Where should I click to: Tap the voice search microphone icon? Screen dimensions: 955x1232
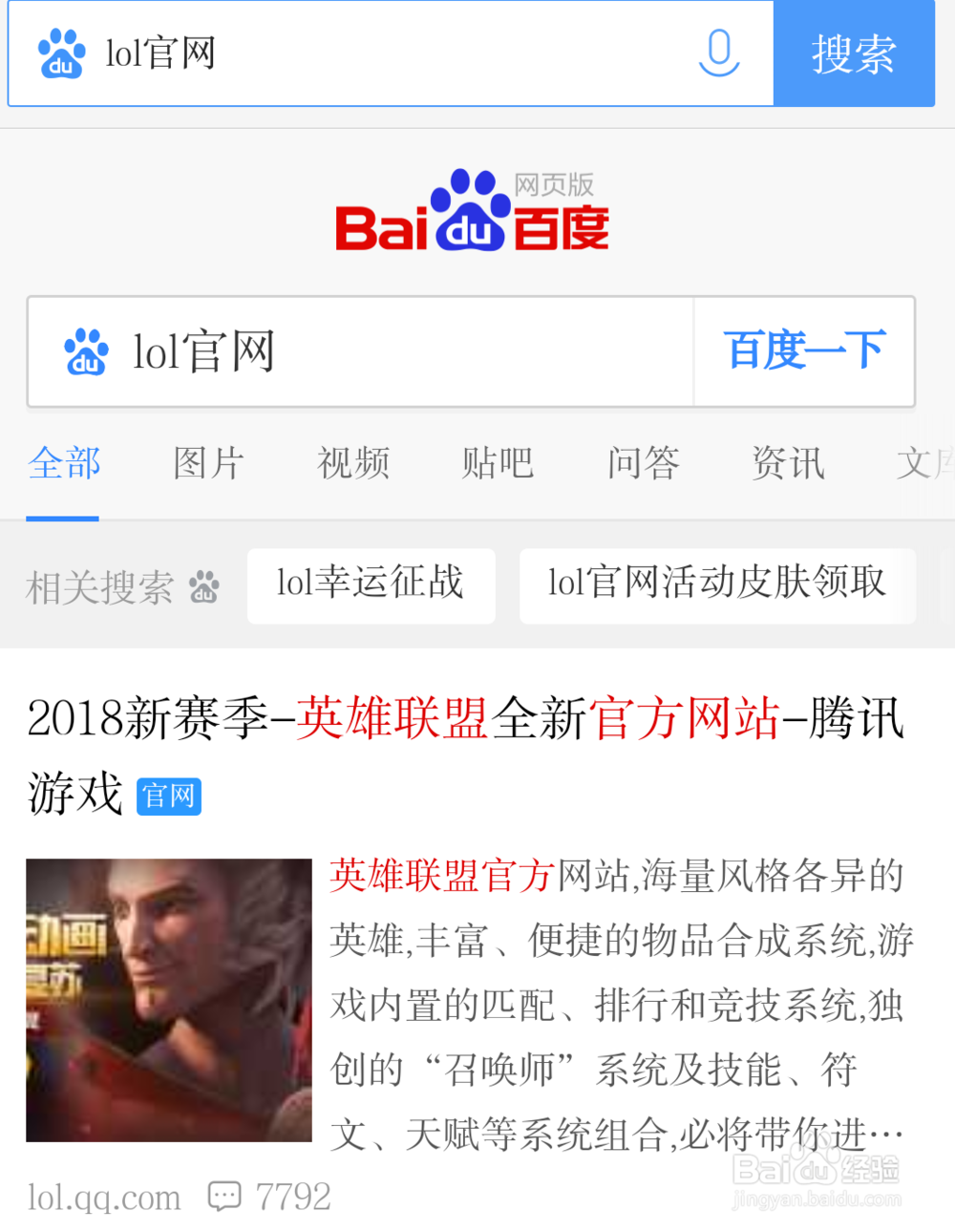coord(718,53)
